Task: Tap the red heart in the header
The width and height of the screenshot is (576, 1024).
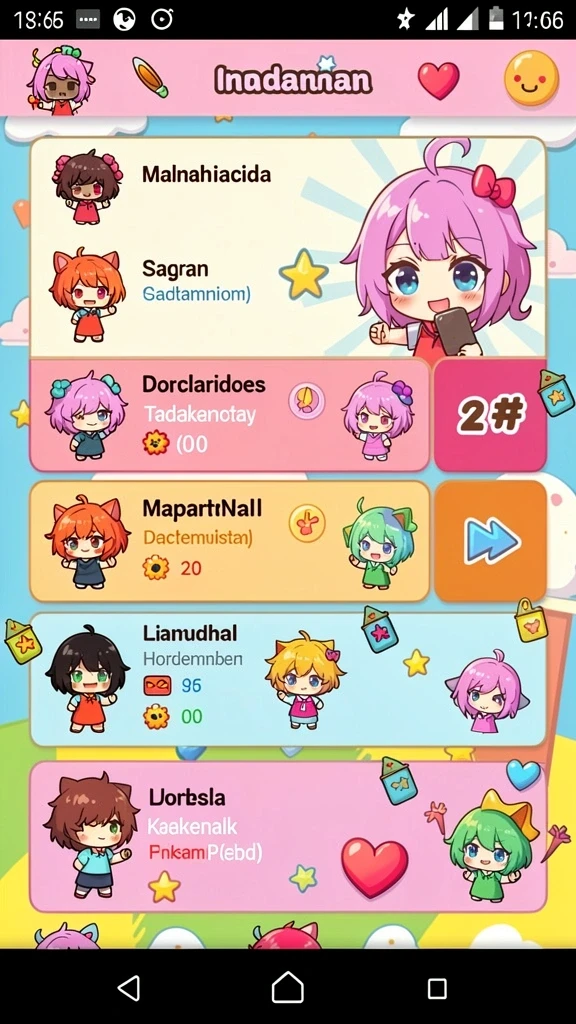Action: (438, 80)
